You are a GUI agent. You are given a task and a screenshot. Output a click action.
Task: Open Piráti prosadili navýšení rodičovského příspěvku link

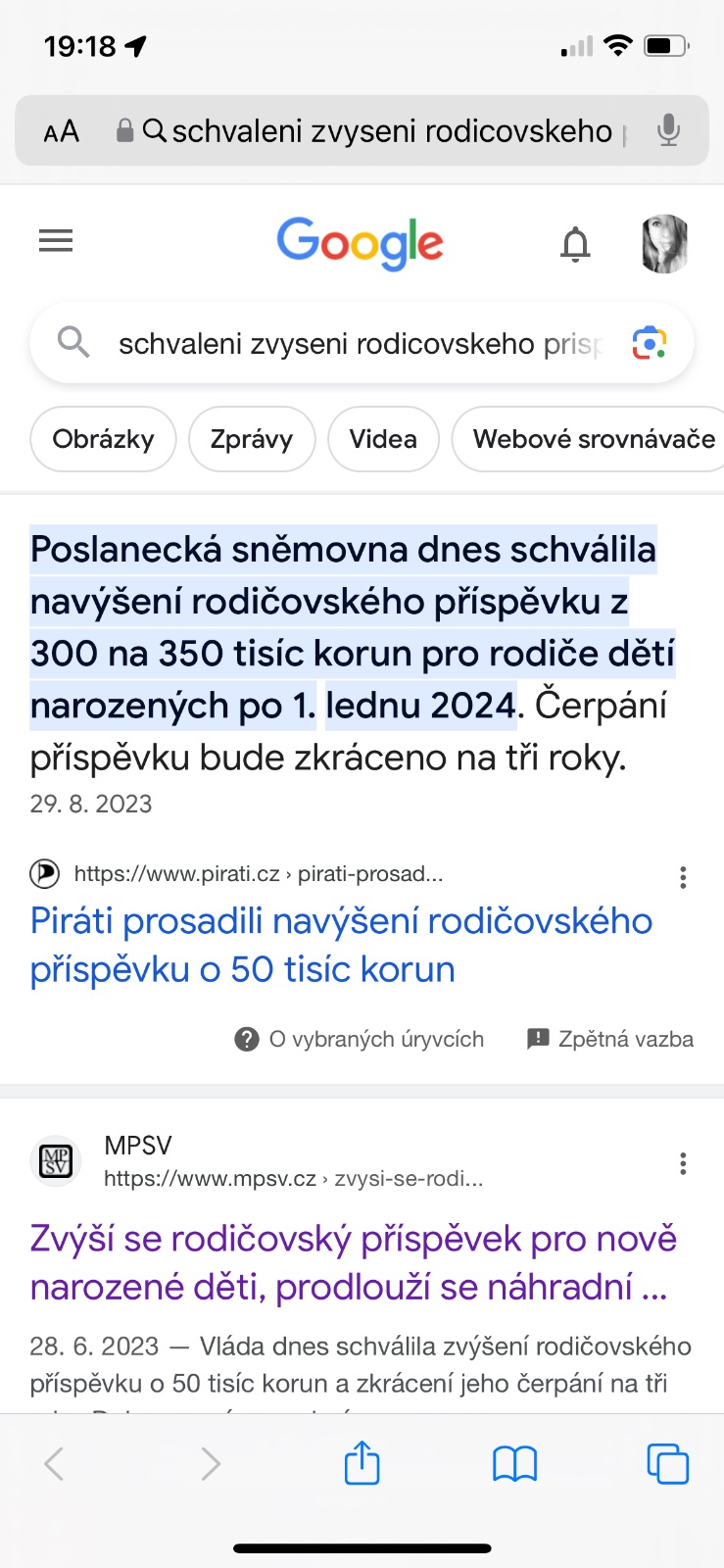(x=341, y=945)
